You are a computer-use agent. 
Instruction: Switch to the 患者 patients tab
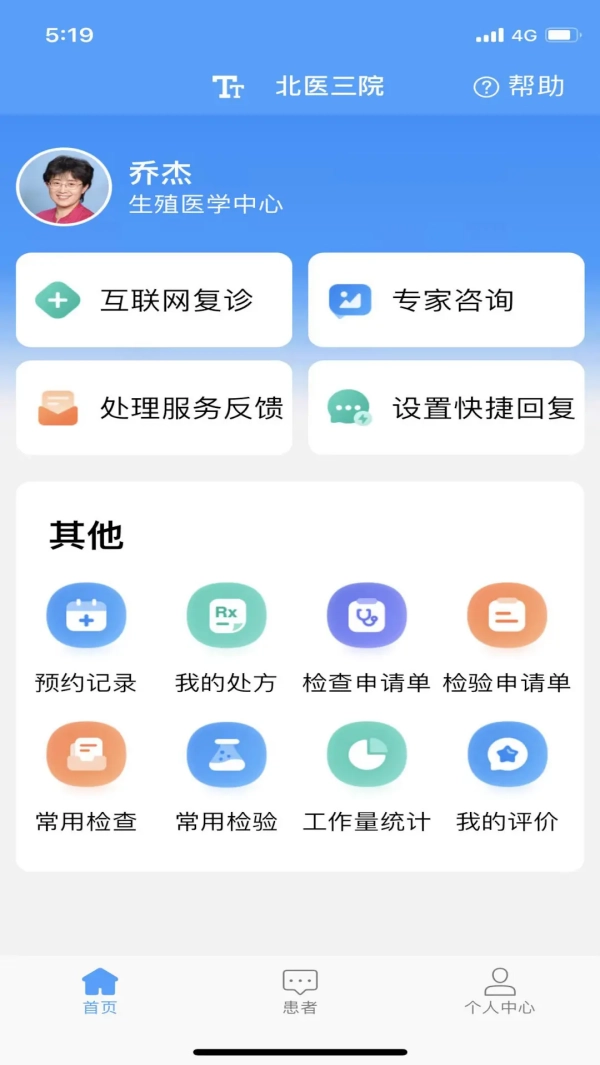[x=300, y=991]
